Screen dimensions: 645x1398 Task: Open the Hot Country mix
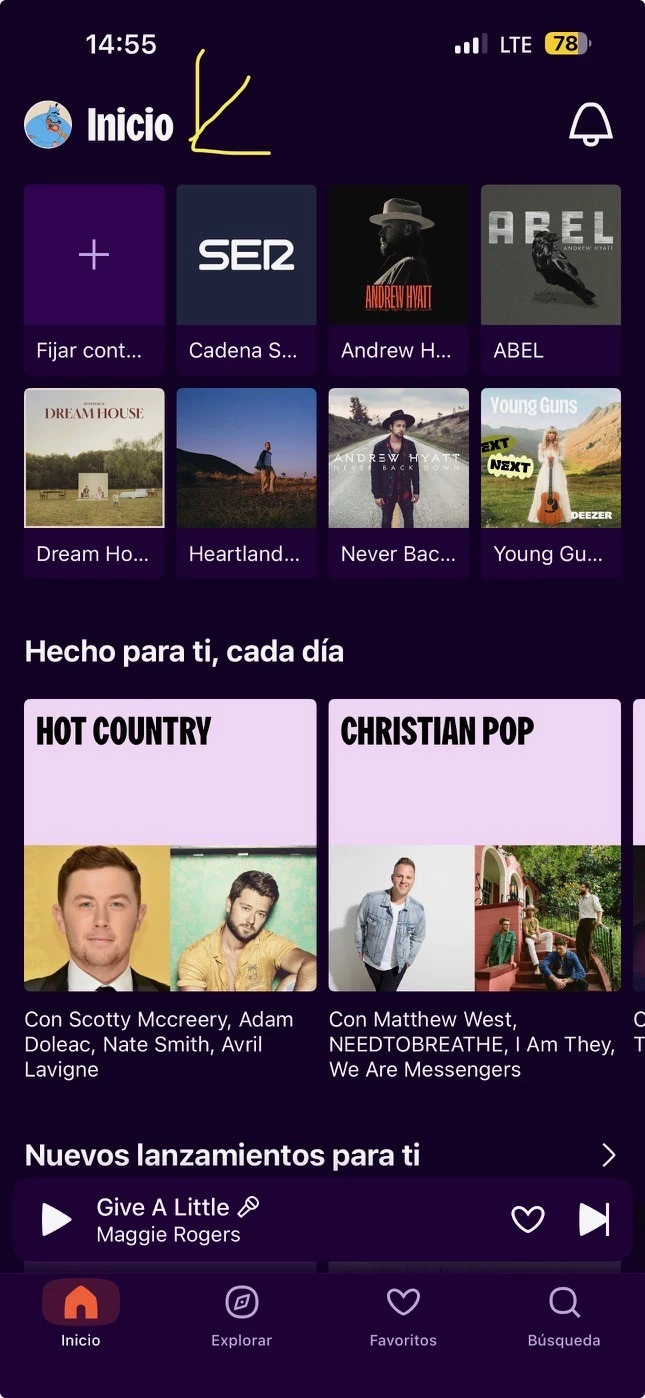170,845
